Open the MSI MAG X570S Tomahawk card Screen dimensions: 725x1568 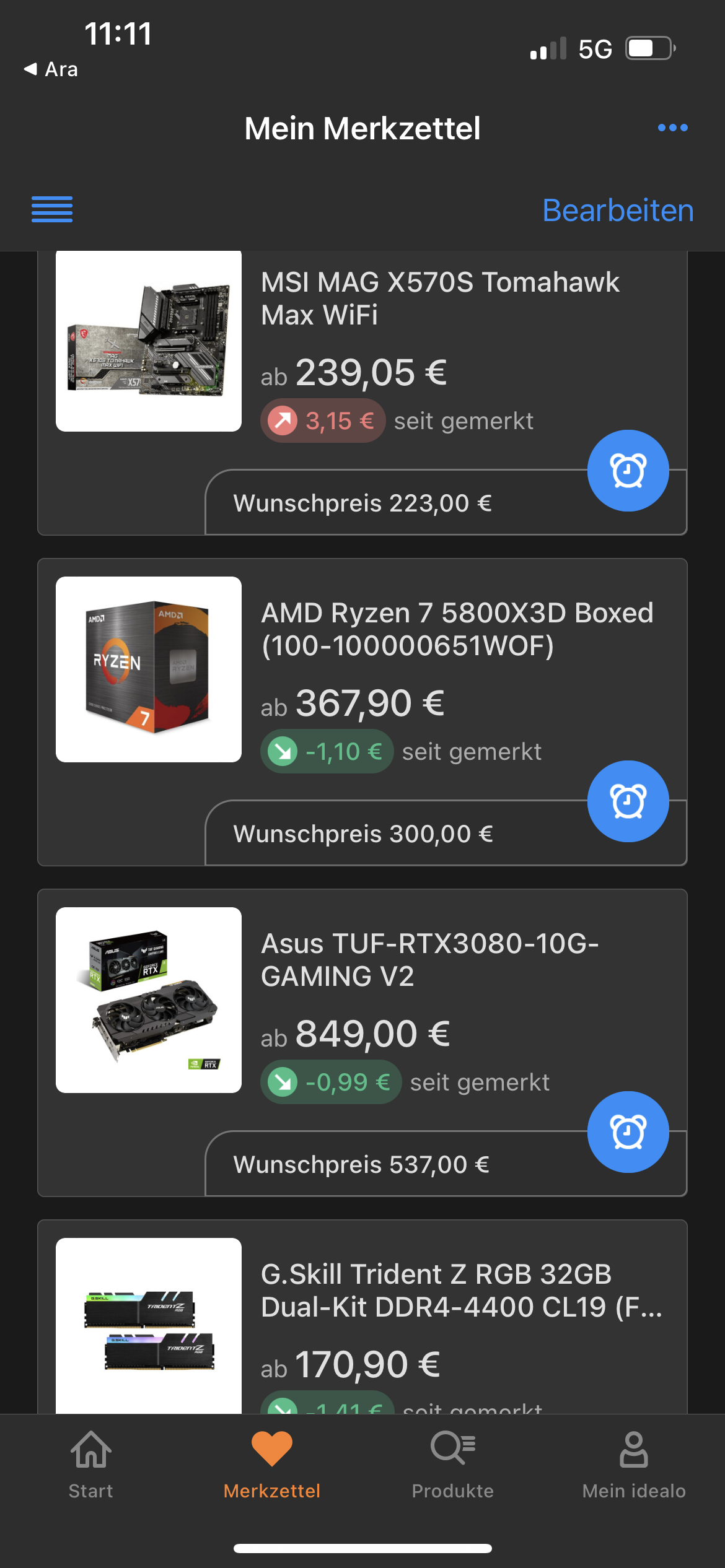(x=440, y=298)
